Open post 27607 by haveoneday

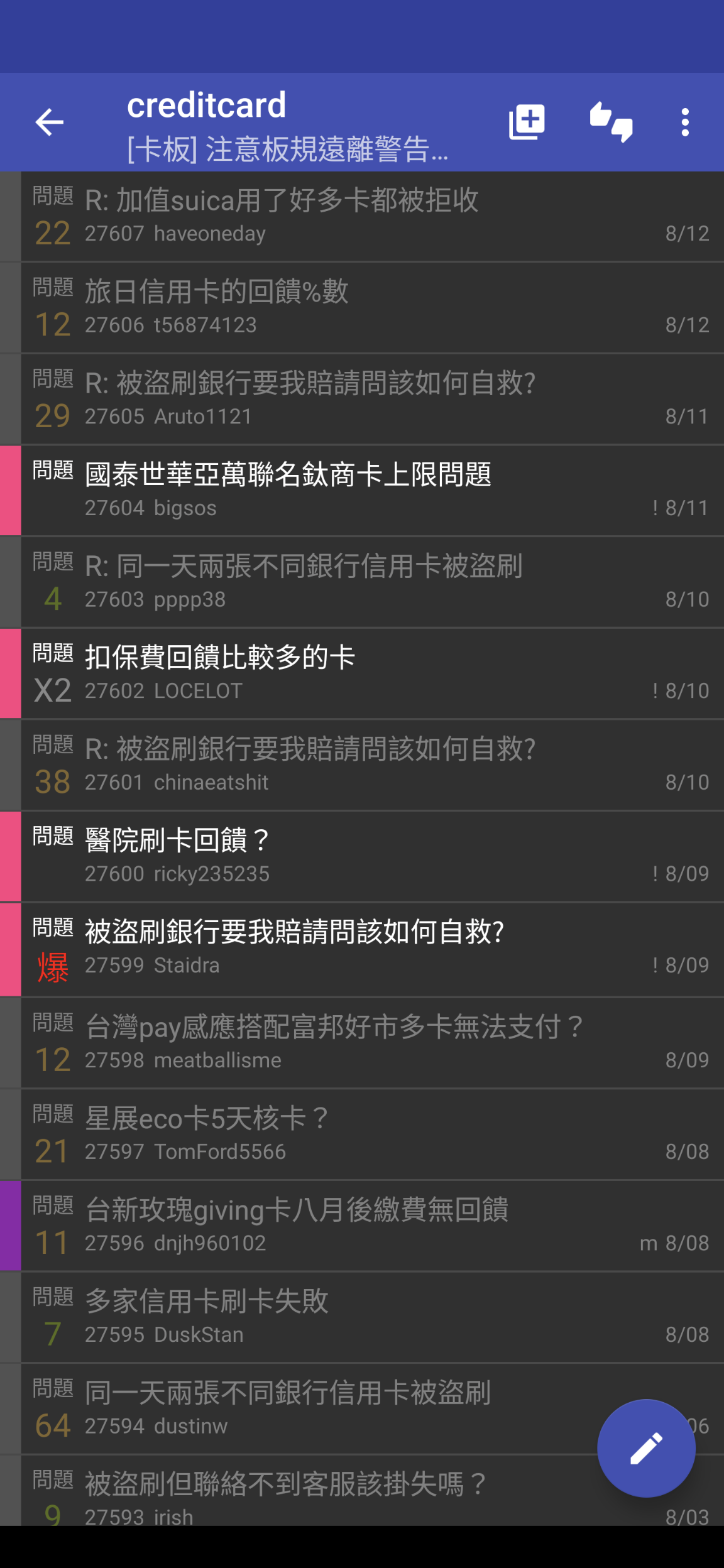point(362,217)
